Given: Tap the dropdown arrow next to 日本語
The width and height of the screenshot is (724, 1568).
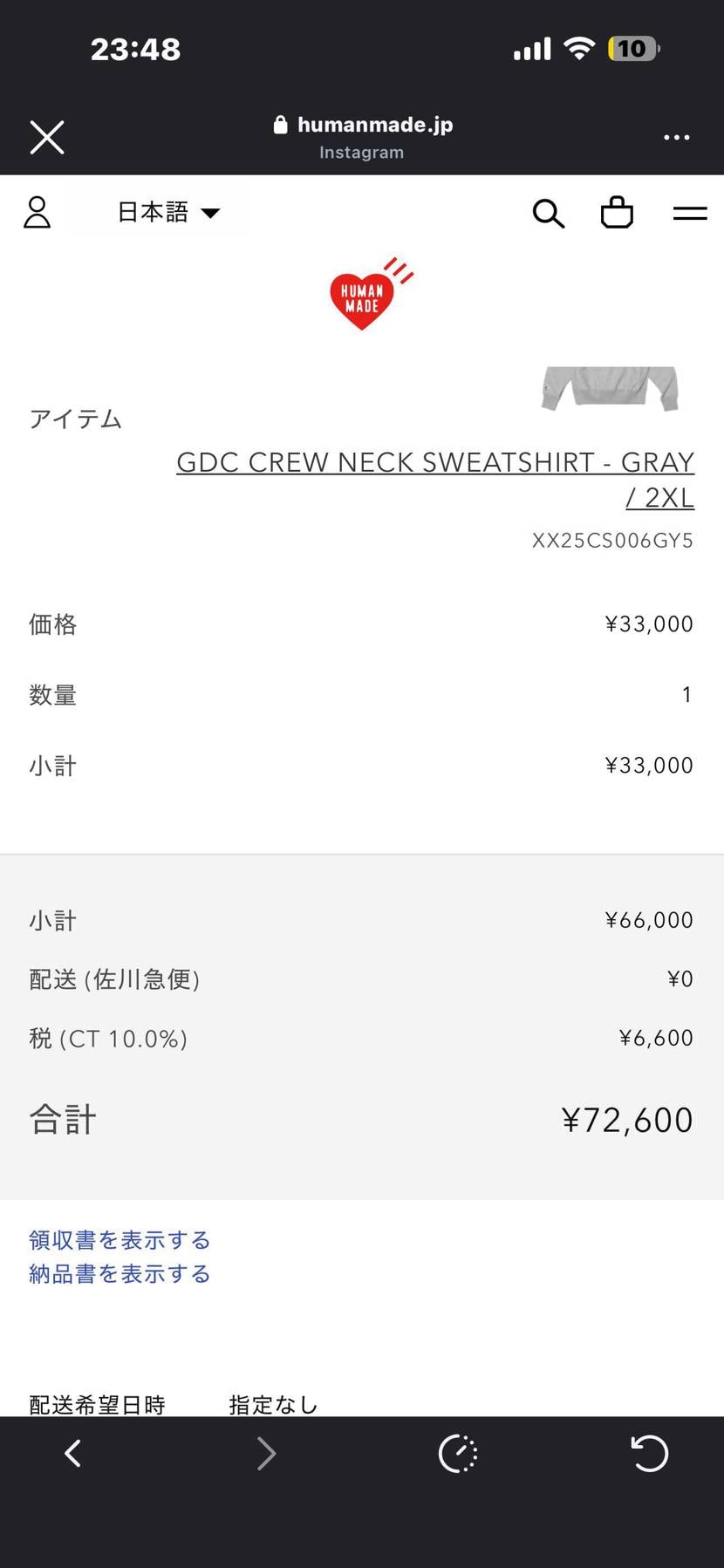Looking at the screenshot, I should (x=210, y=212).
